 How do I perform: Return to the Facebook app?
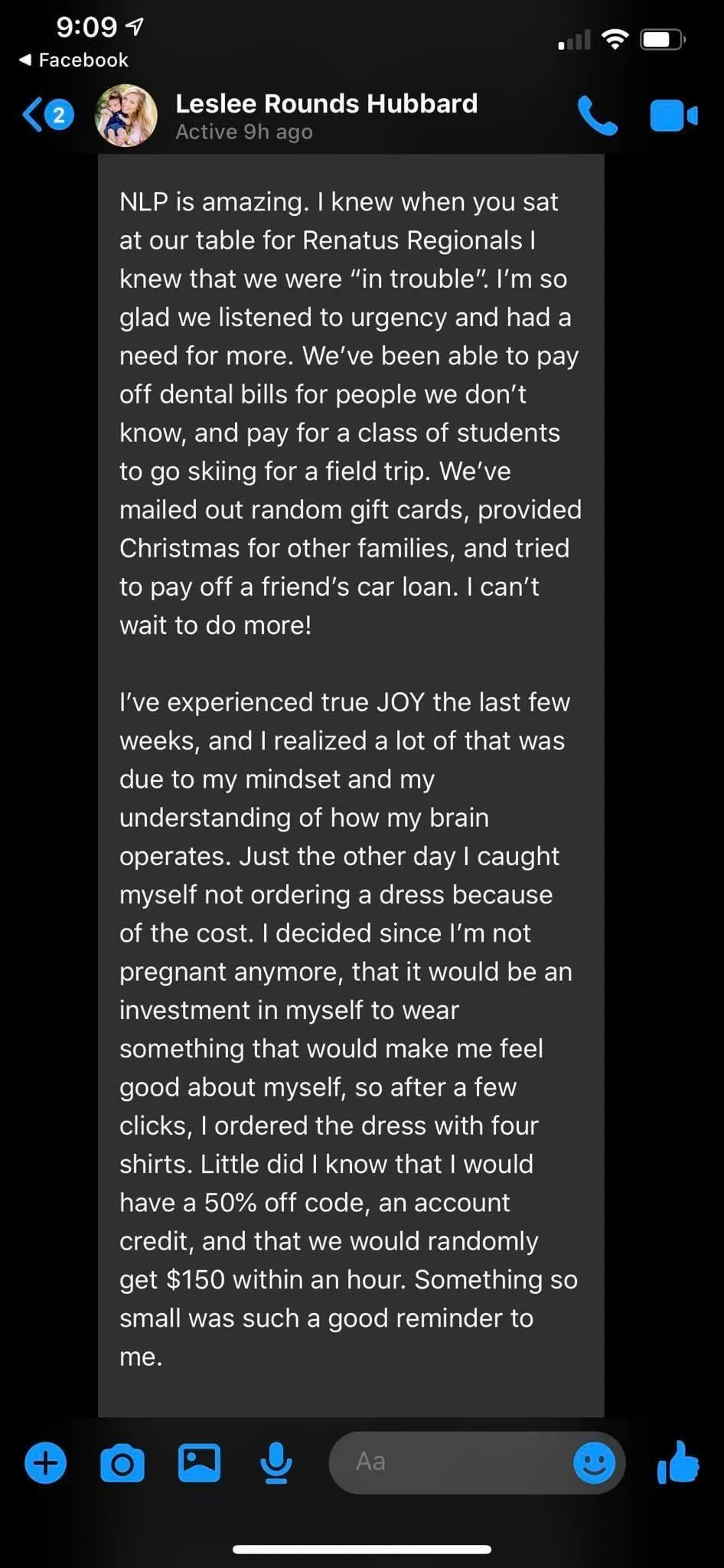tap(73, 60)
